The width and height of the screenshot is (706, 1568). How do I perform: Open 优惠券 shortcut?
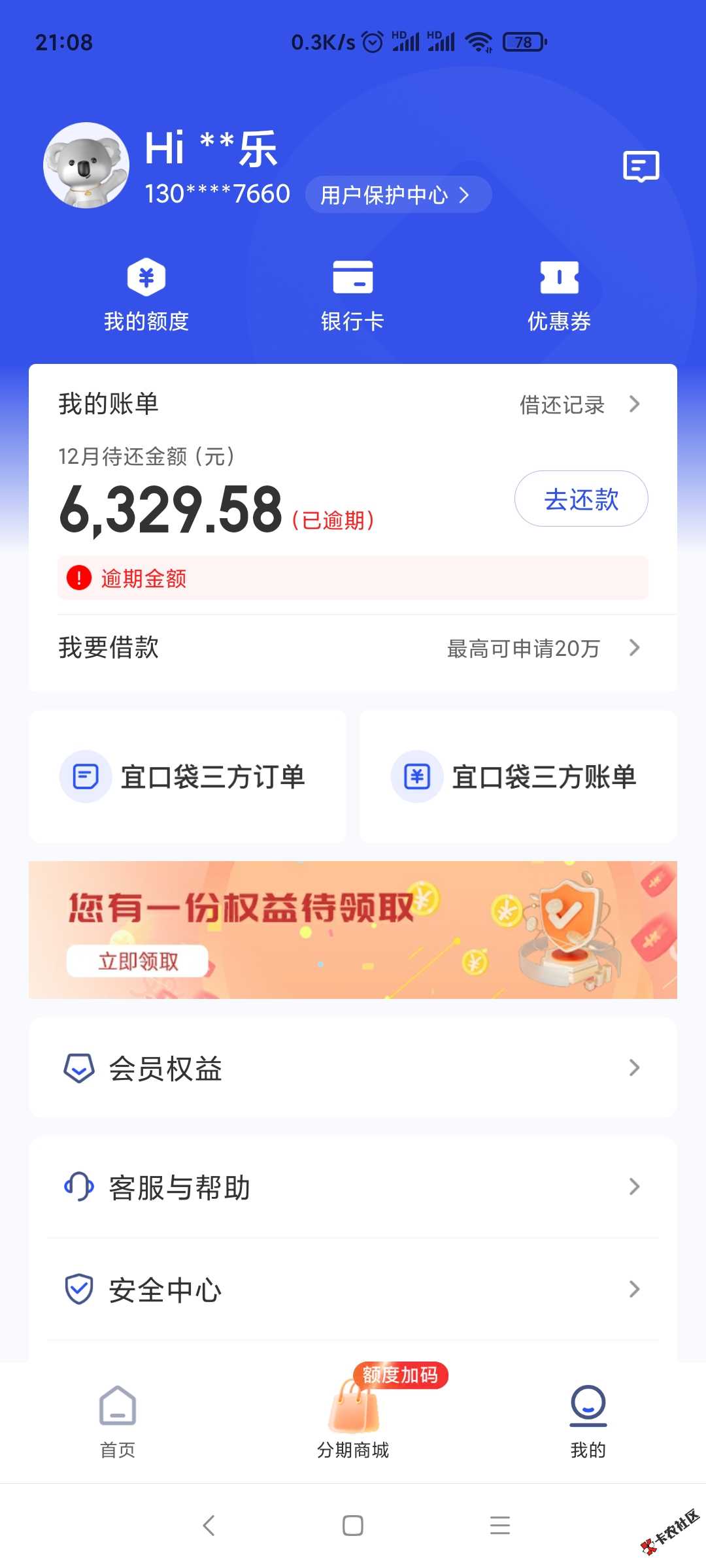[x=559, y=295]
